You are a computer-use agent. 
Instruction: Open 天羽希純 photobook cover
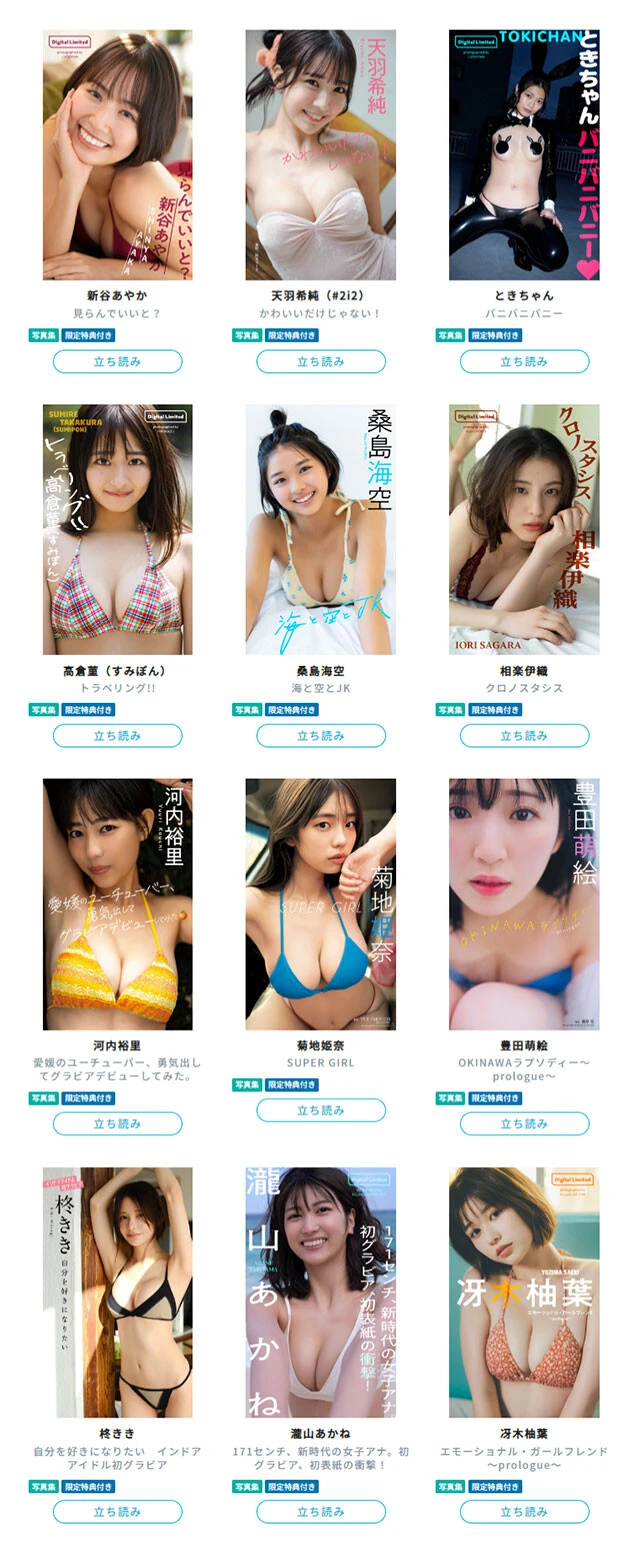[320, 155]
